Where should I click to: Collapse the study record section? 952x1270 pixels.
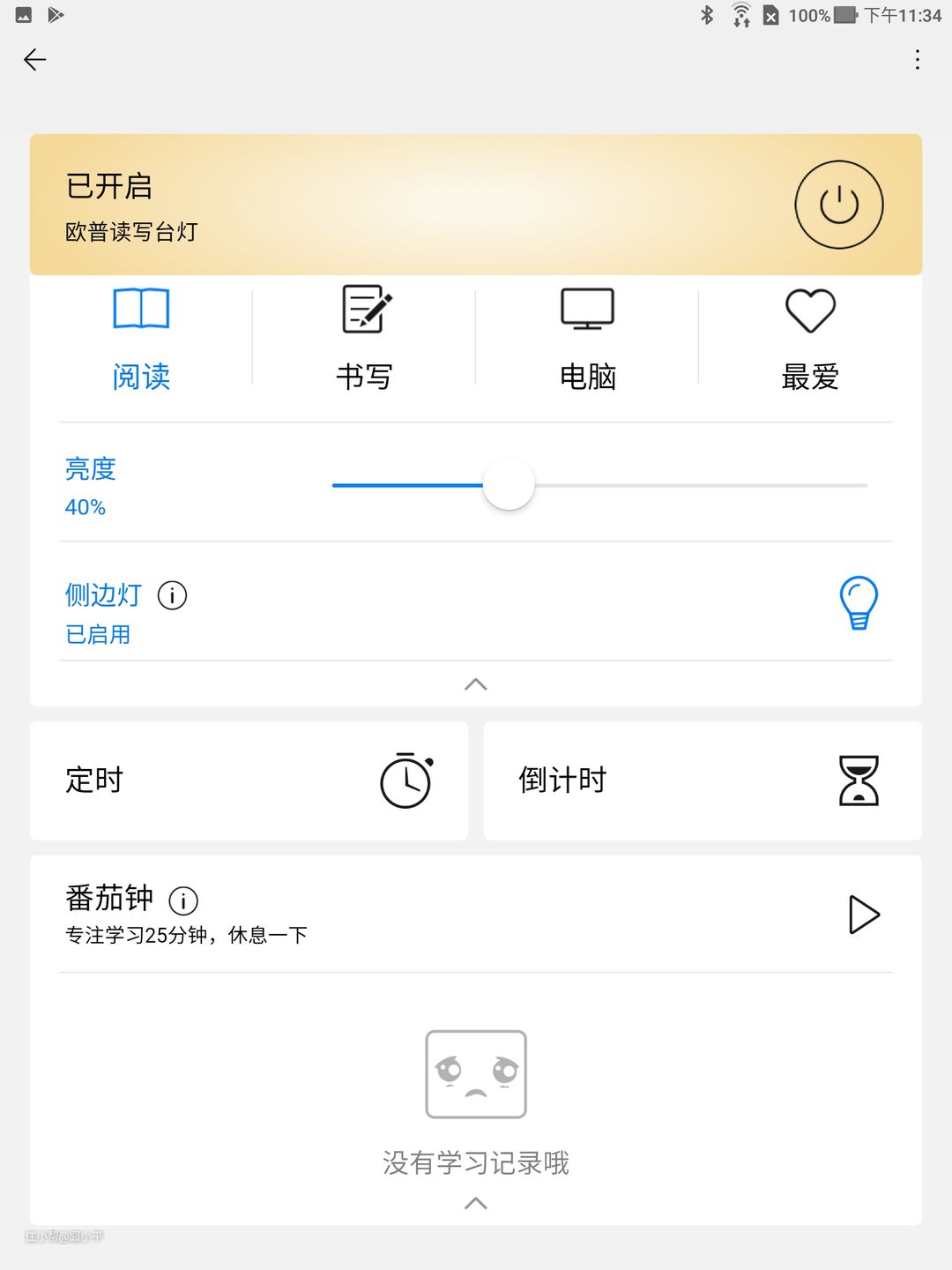pyautogui.click(x=476, y=1203)
